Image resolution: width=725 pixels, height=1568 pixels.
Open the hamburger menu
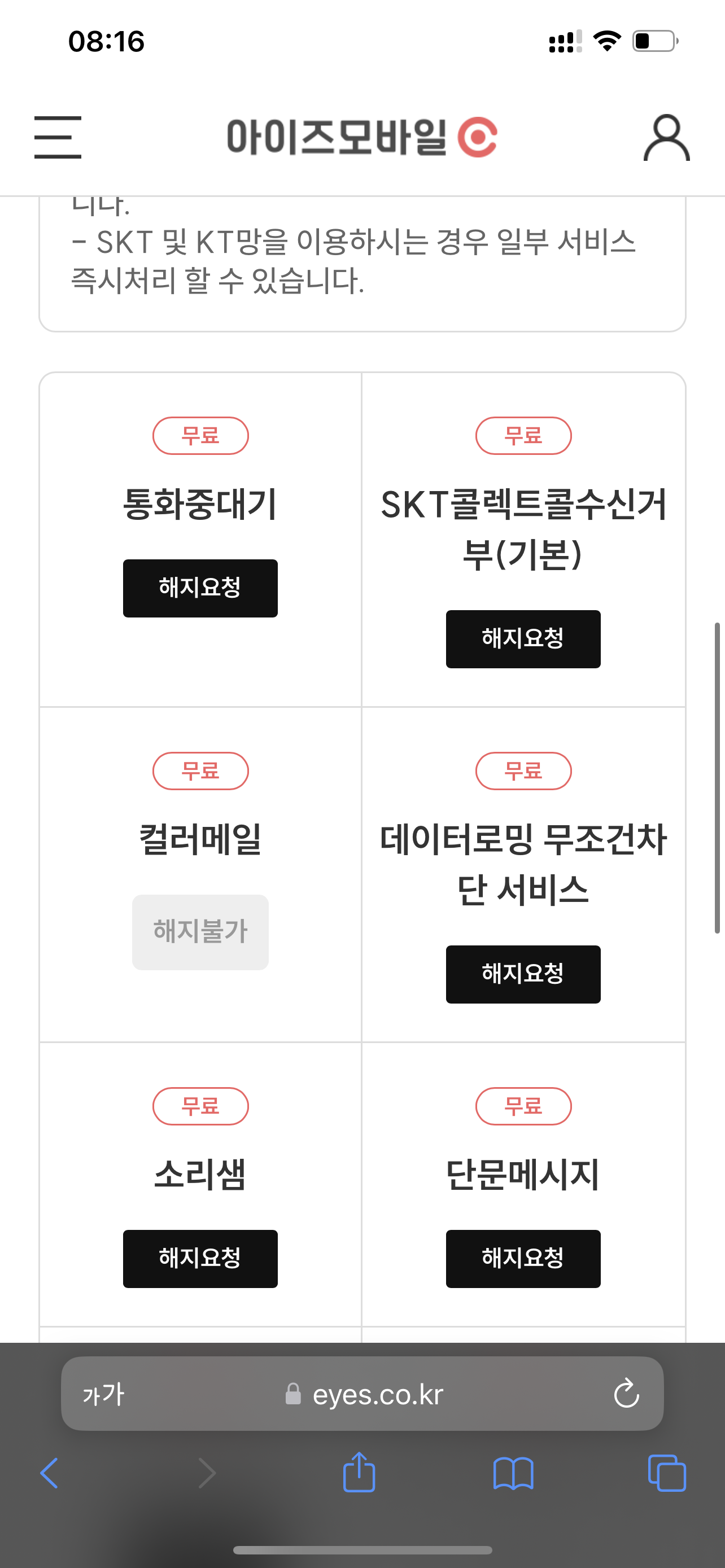[58, 138]
